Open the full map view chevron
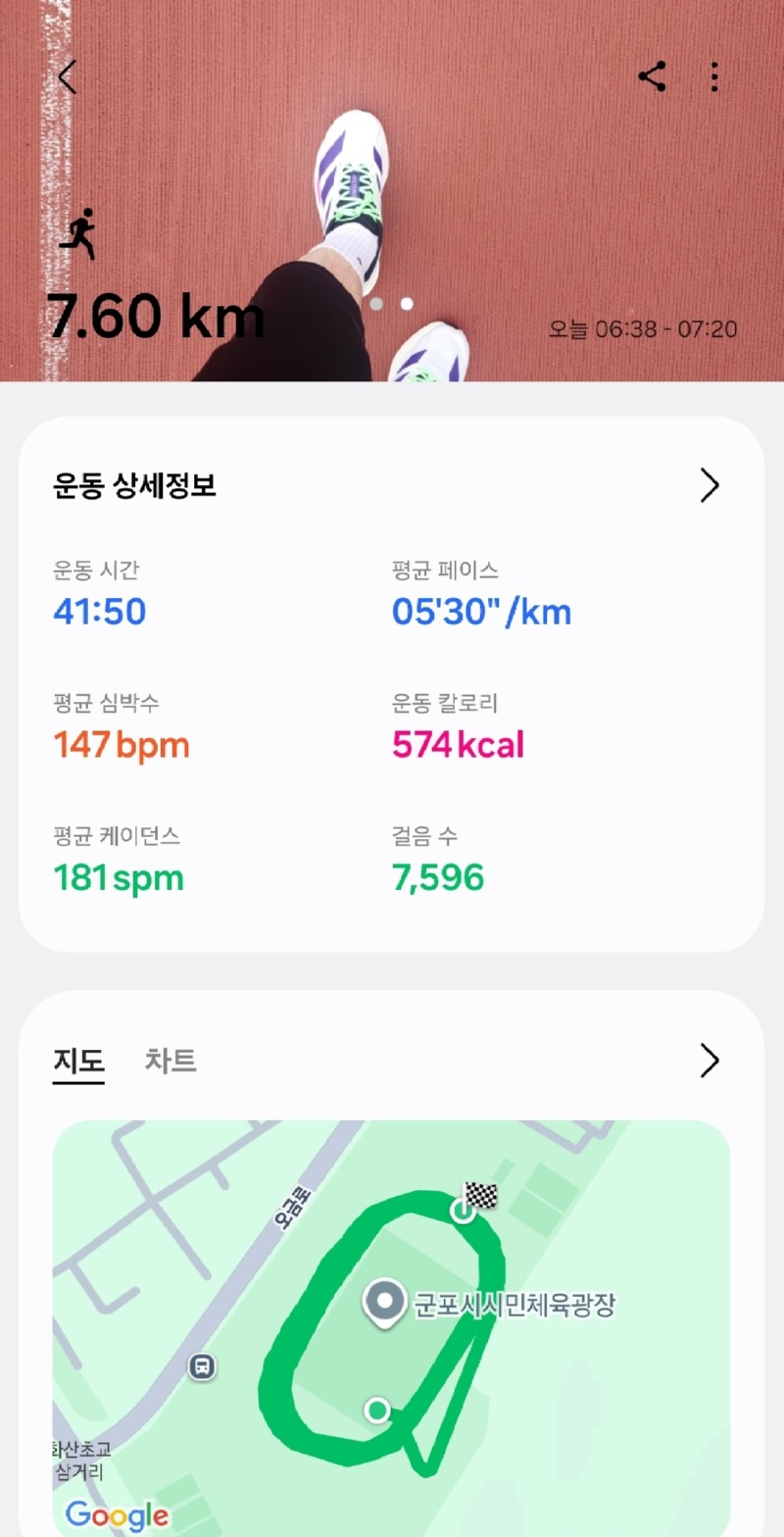Screen dimensions: 784x1537 click(710, 1061)
